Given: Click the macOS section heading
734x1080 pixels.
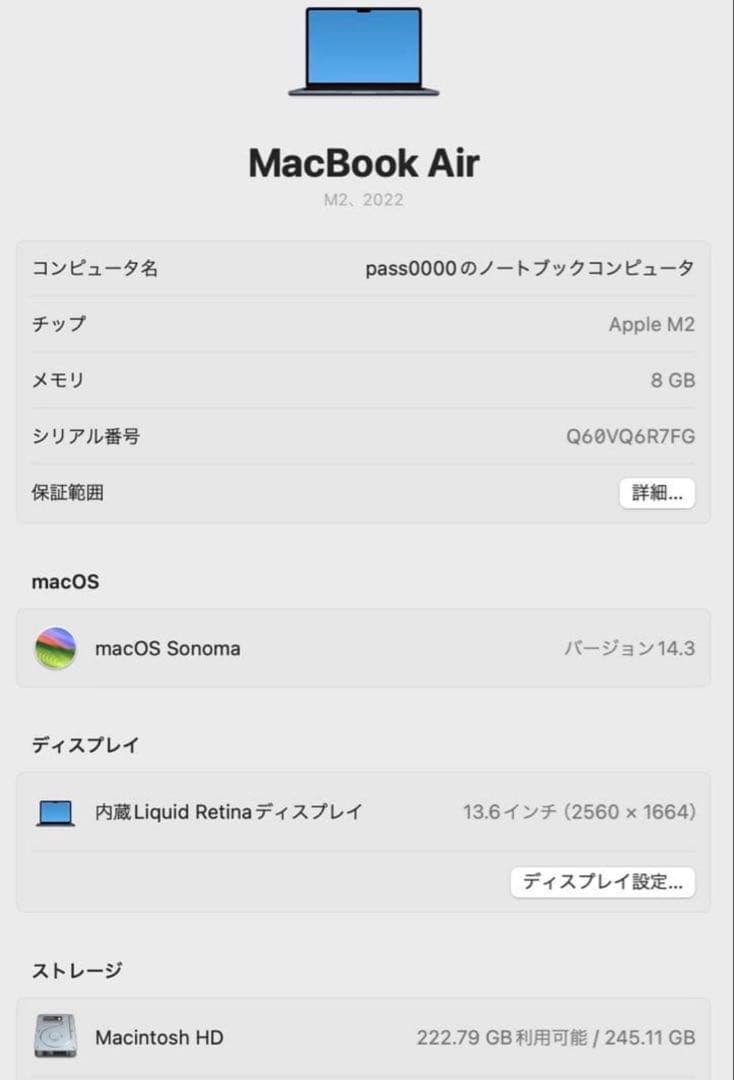Looking at the screenshot, I should point(64,581).
